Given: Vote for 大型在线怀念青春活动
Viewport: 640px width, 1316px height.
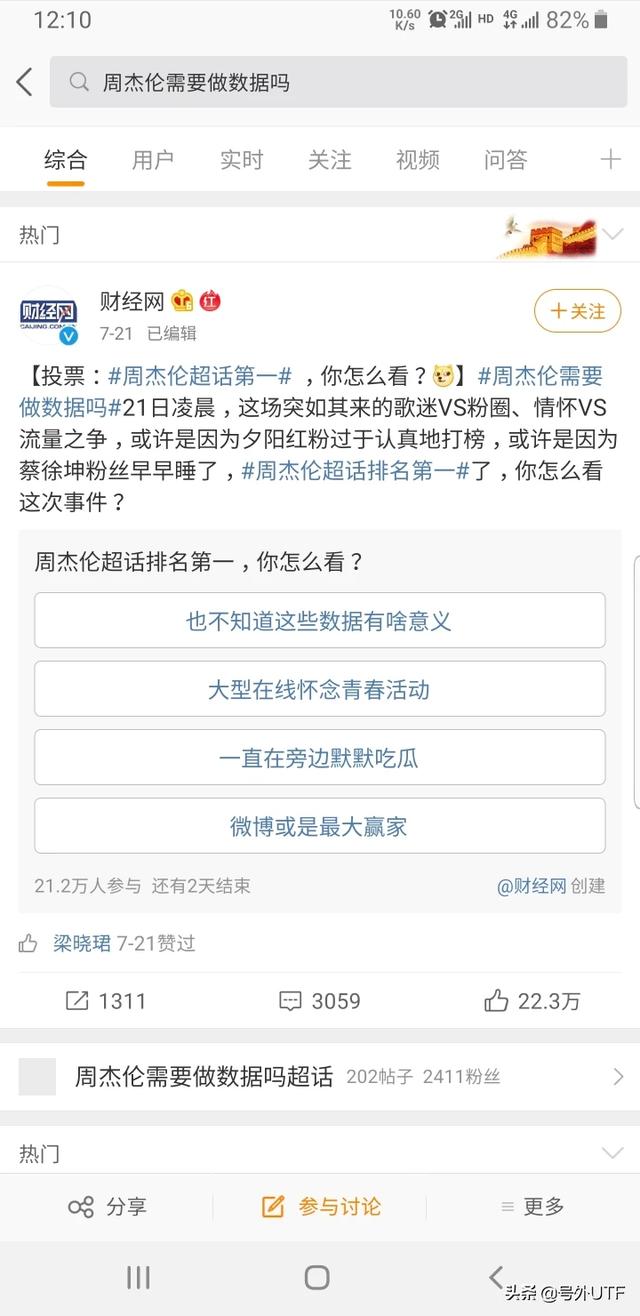Looking at the screenshot, I should (x=319, y=689).
